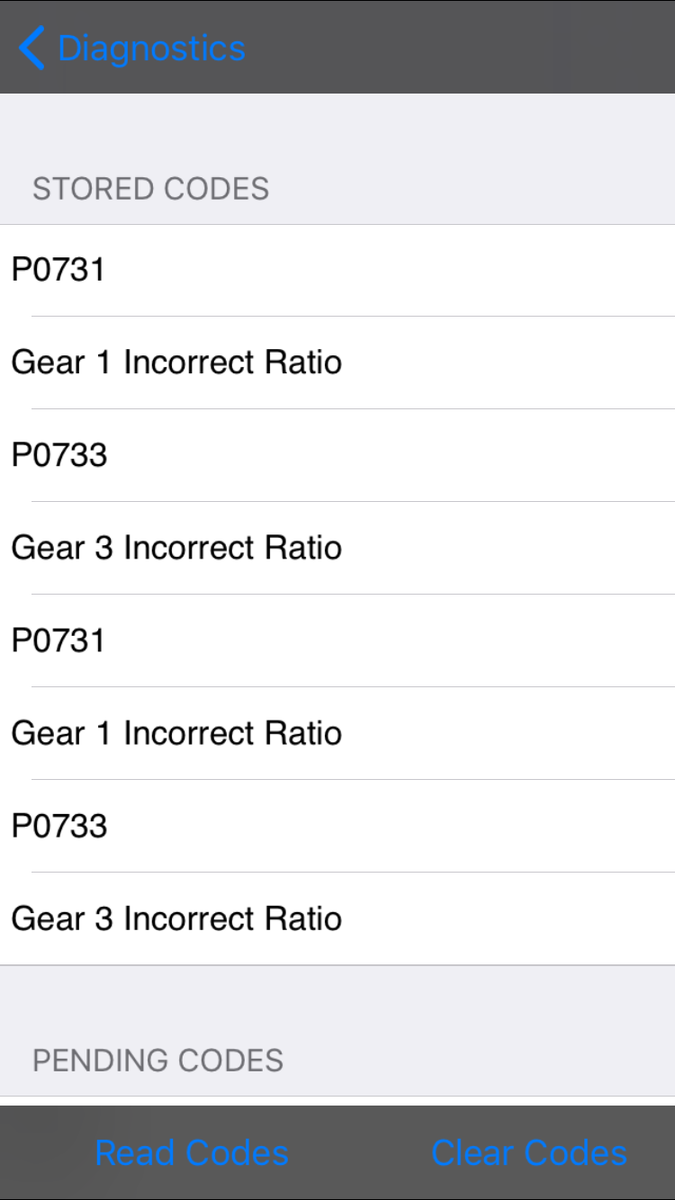
Task: Clear Codes from the vehicle
Action: [528, 1153]
